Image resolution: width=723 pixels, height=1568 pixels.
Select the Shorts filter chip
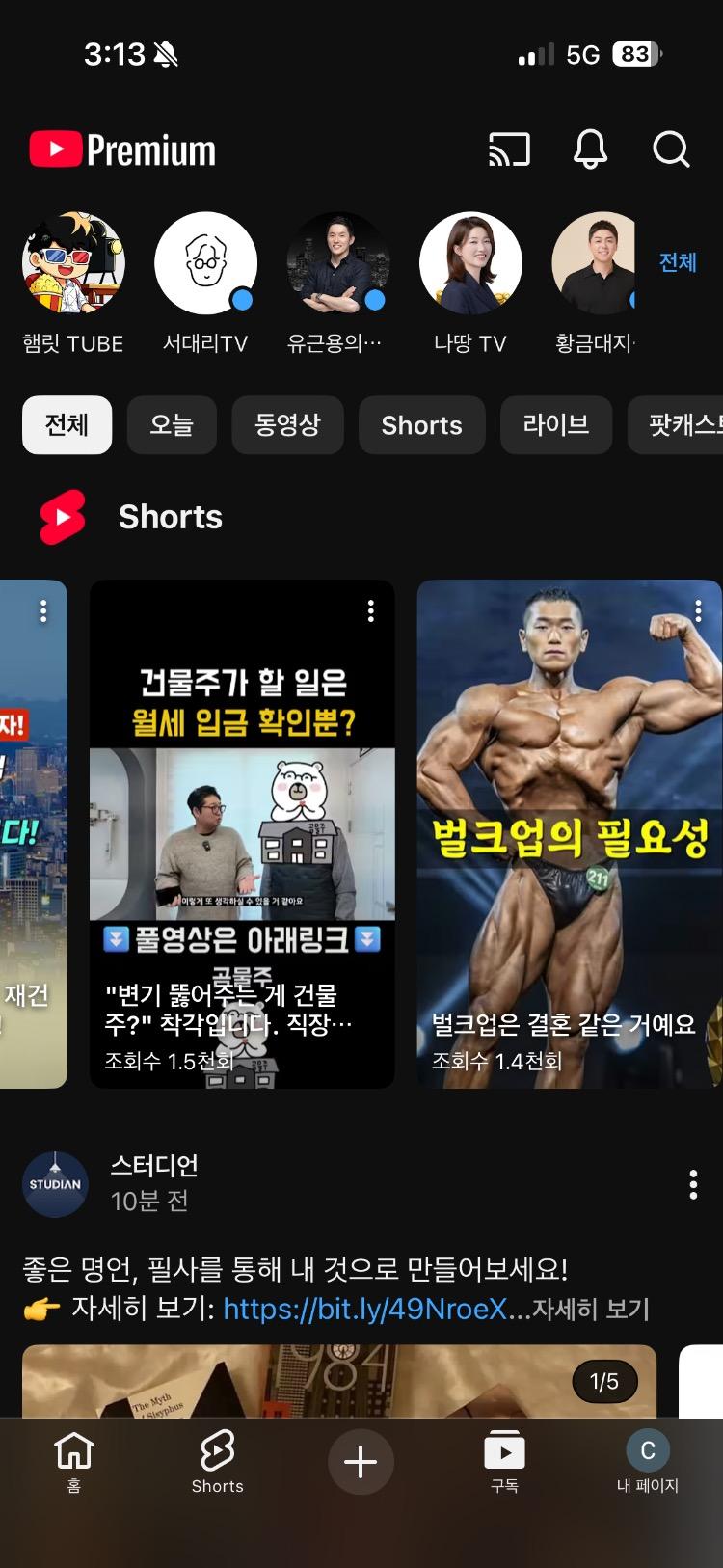point(421,424)
